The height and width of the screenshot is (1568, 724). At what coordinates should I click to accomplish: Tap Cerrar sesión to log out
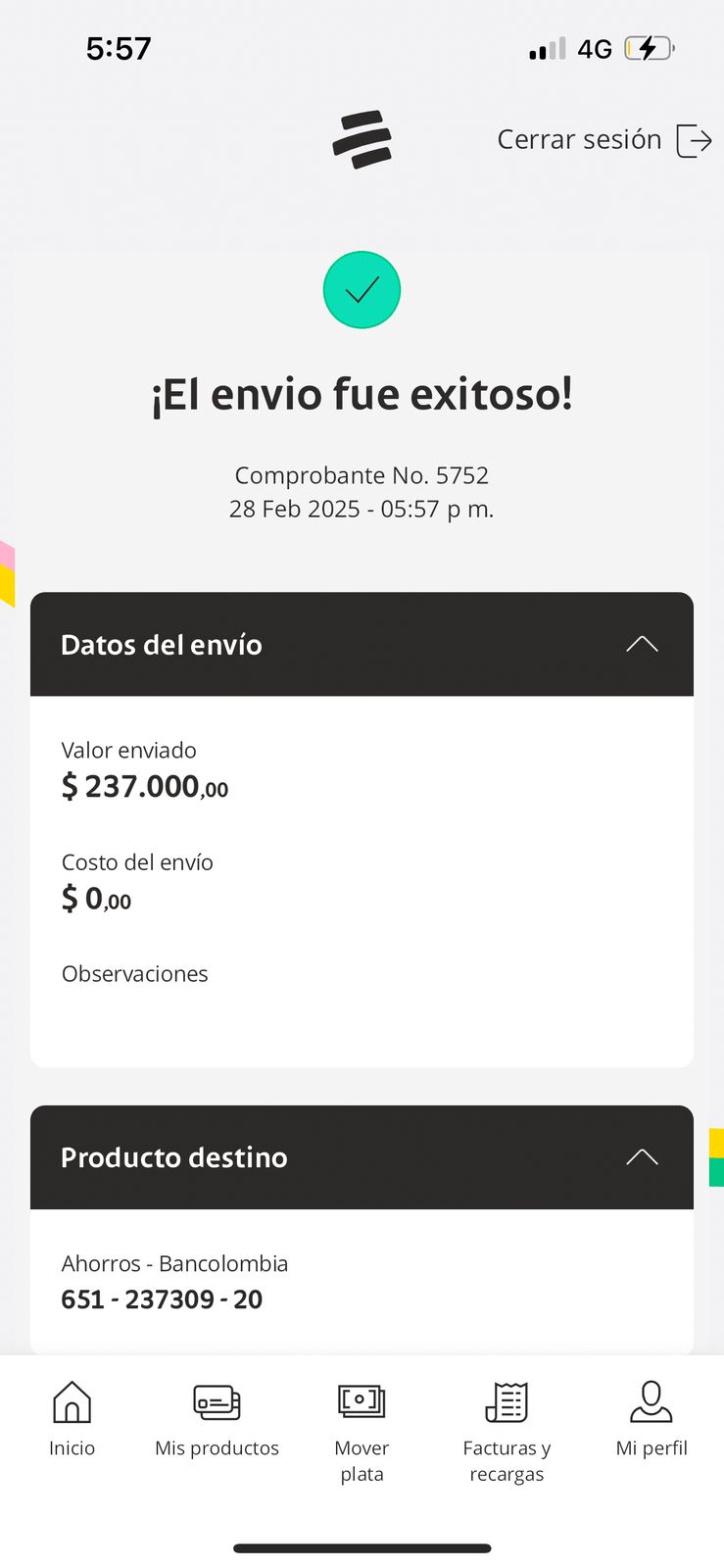coord(603,140)
